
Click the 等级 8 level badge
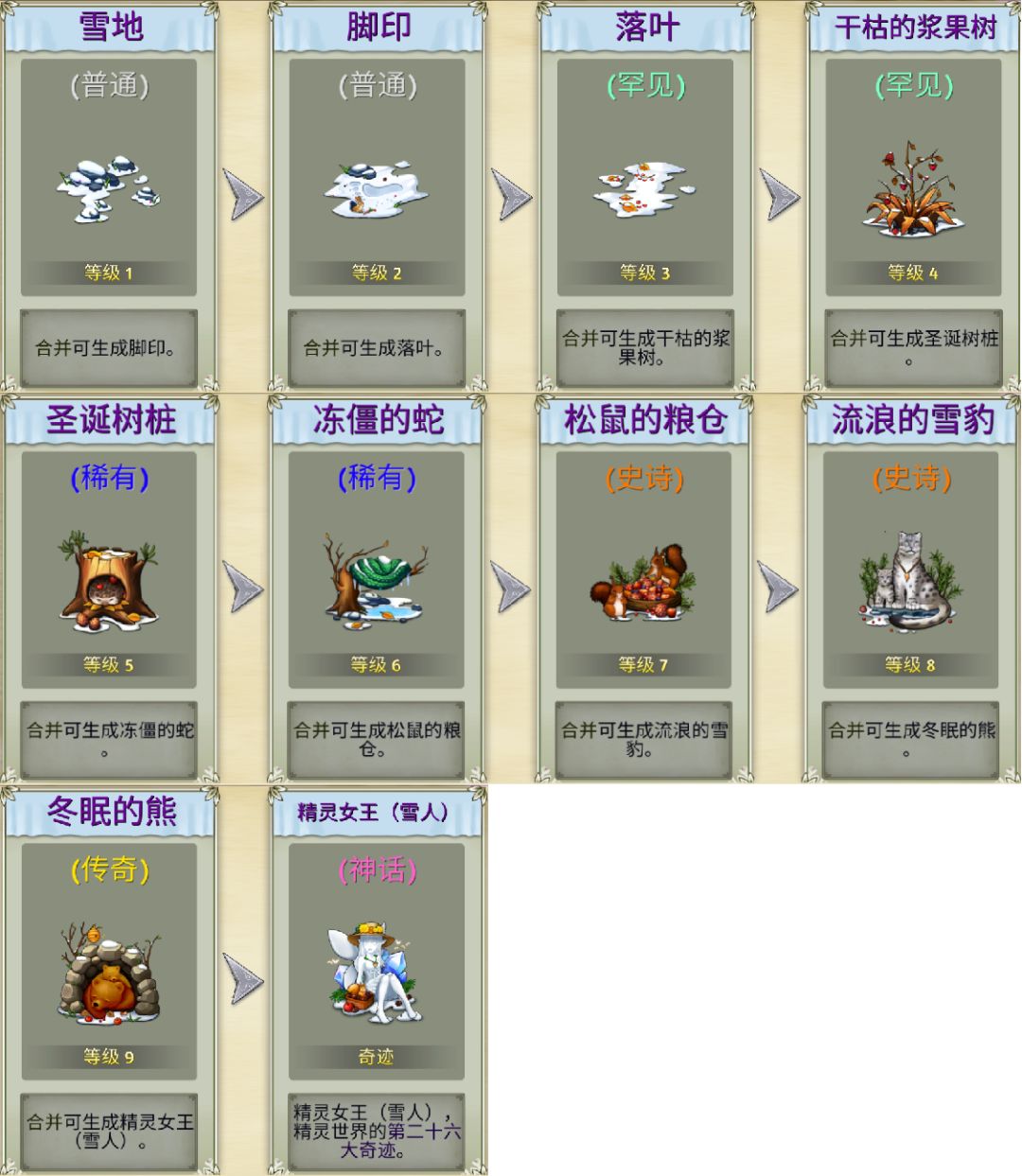tap(910, 665)
